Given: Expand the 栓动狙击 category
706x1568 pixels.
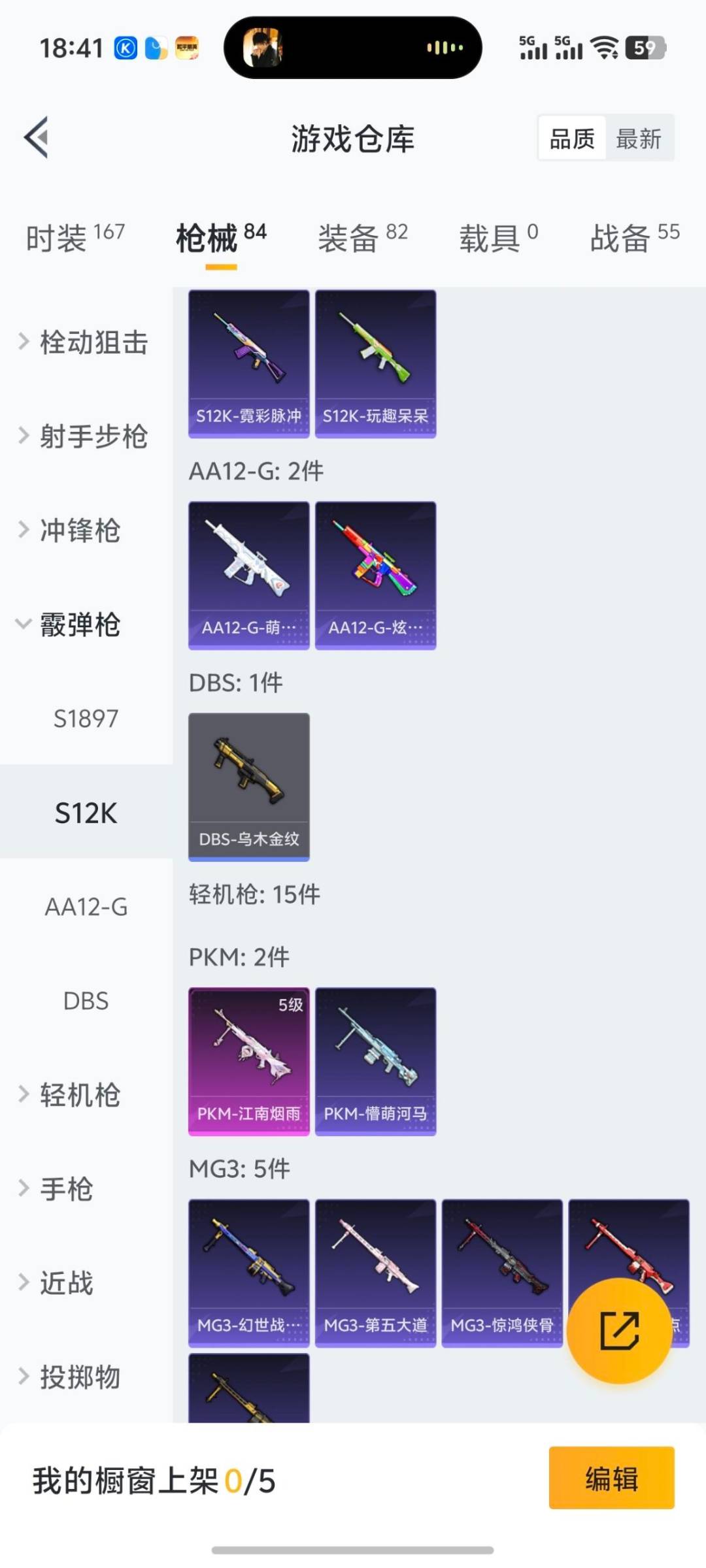Looking at the screenshot, I should 85,342.
